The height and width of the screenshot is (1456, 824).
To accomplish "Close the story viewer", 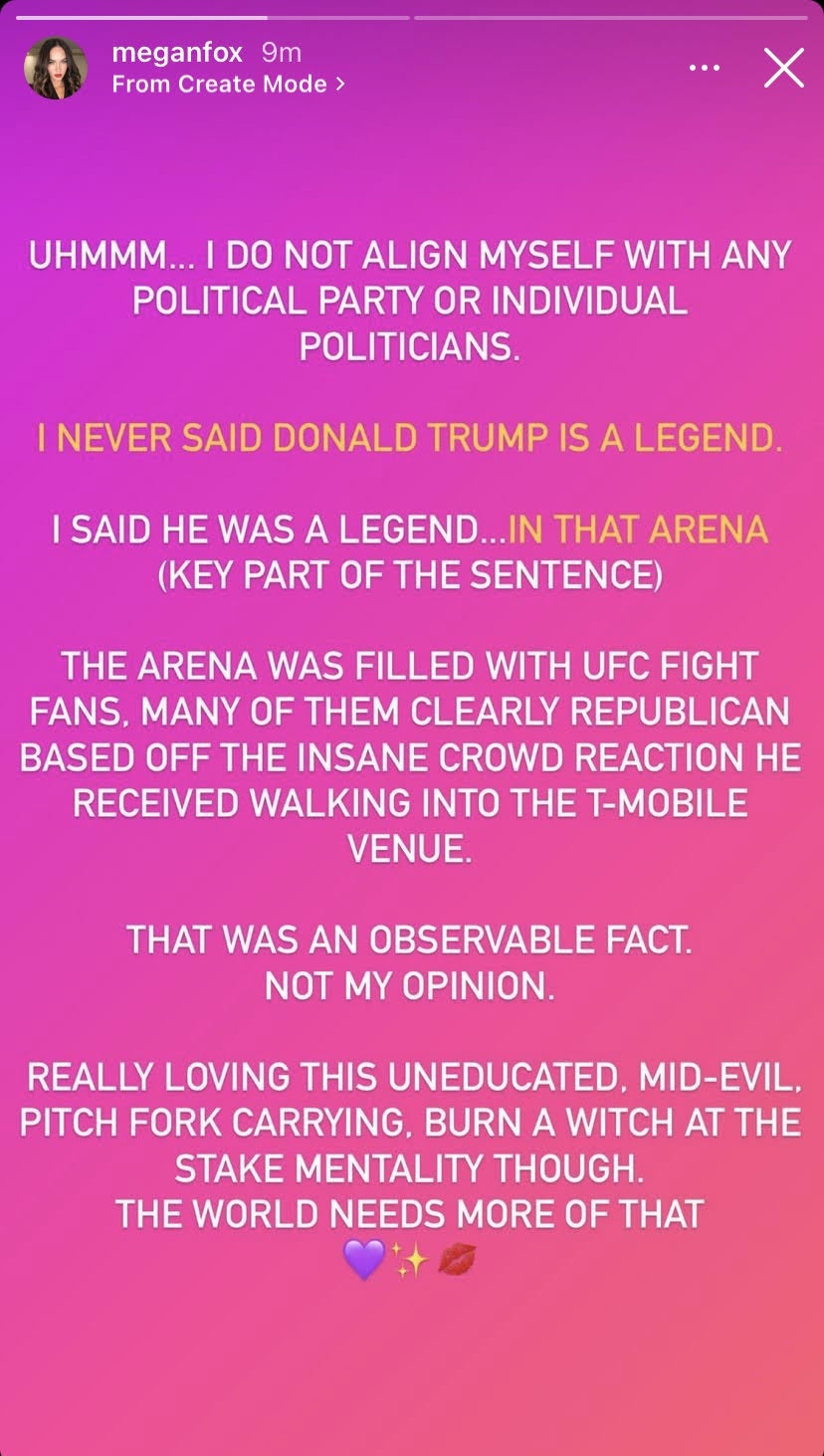I will click(783, 69).
